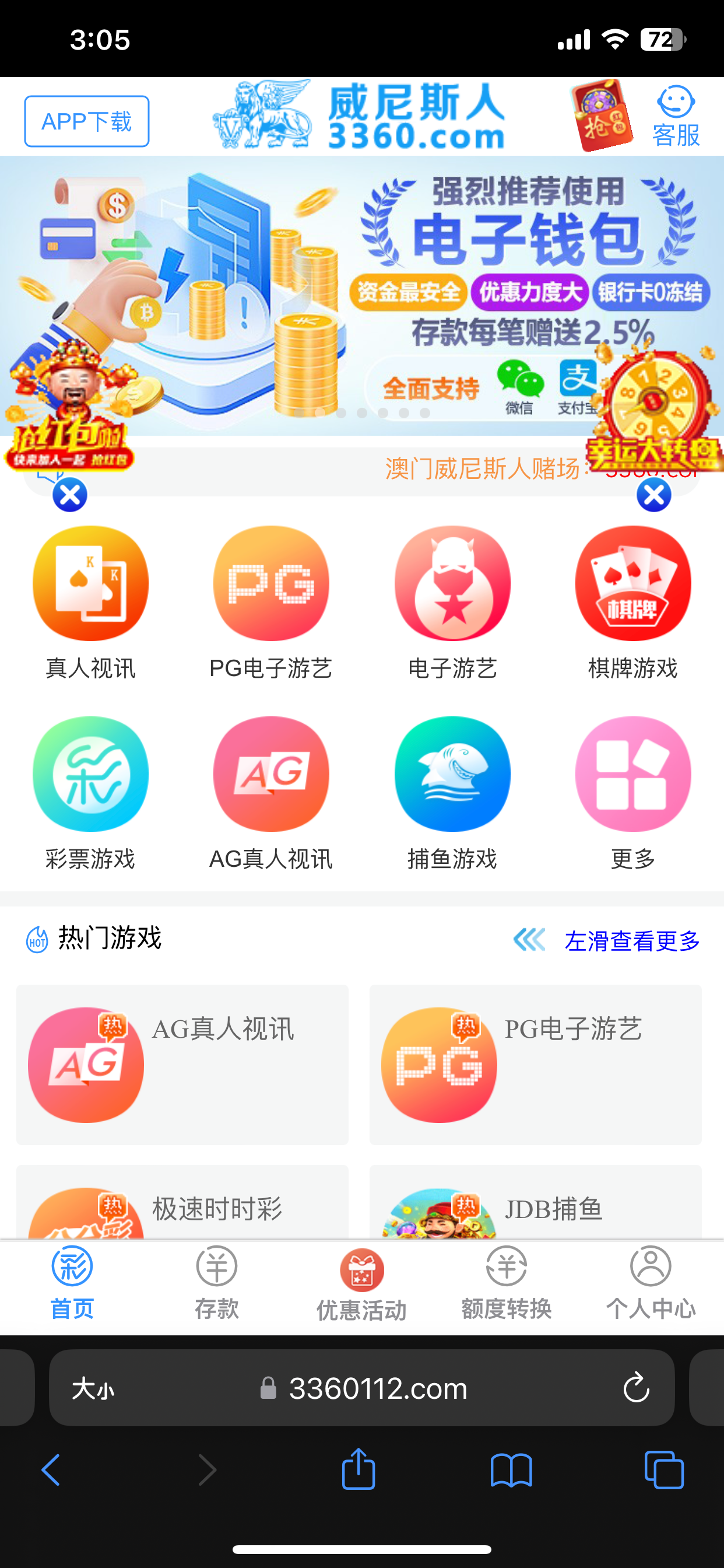This screenshot has width=724, height=1568.
Task: Dismiss the lucky wheel floating banner
Action: [x=652, y=494]
